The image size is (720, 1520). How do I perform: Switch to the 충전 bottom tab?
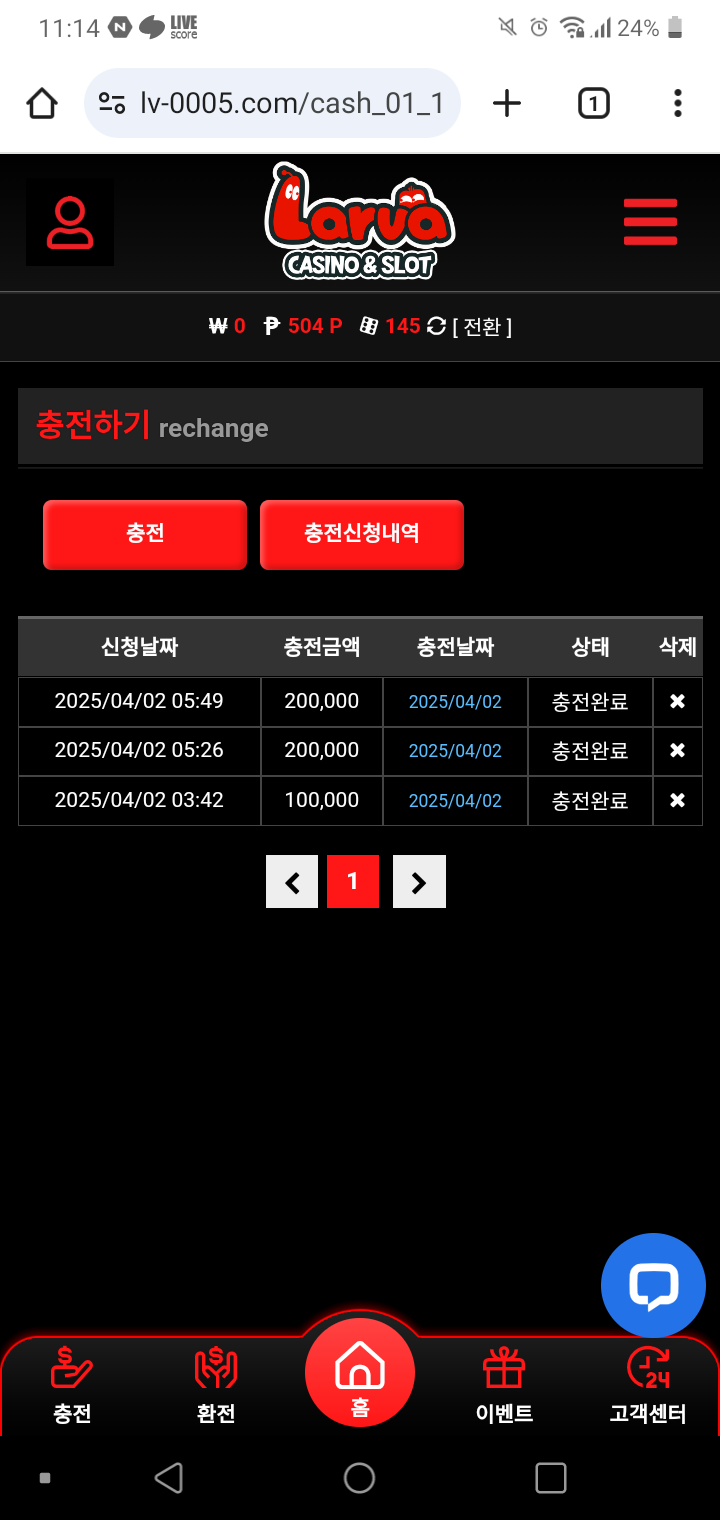72,1385
